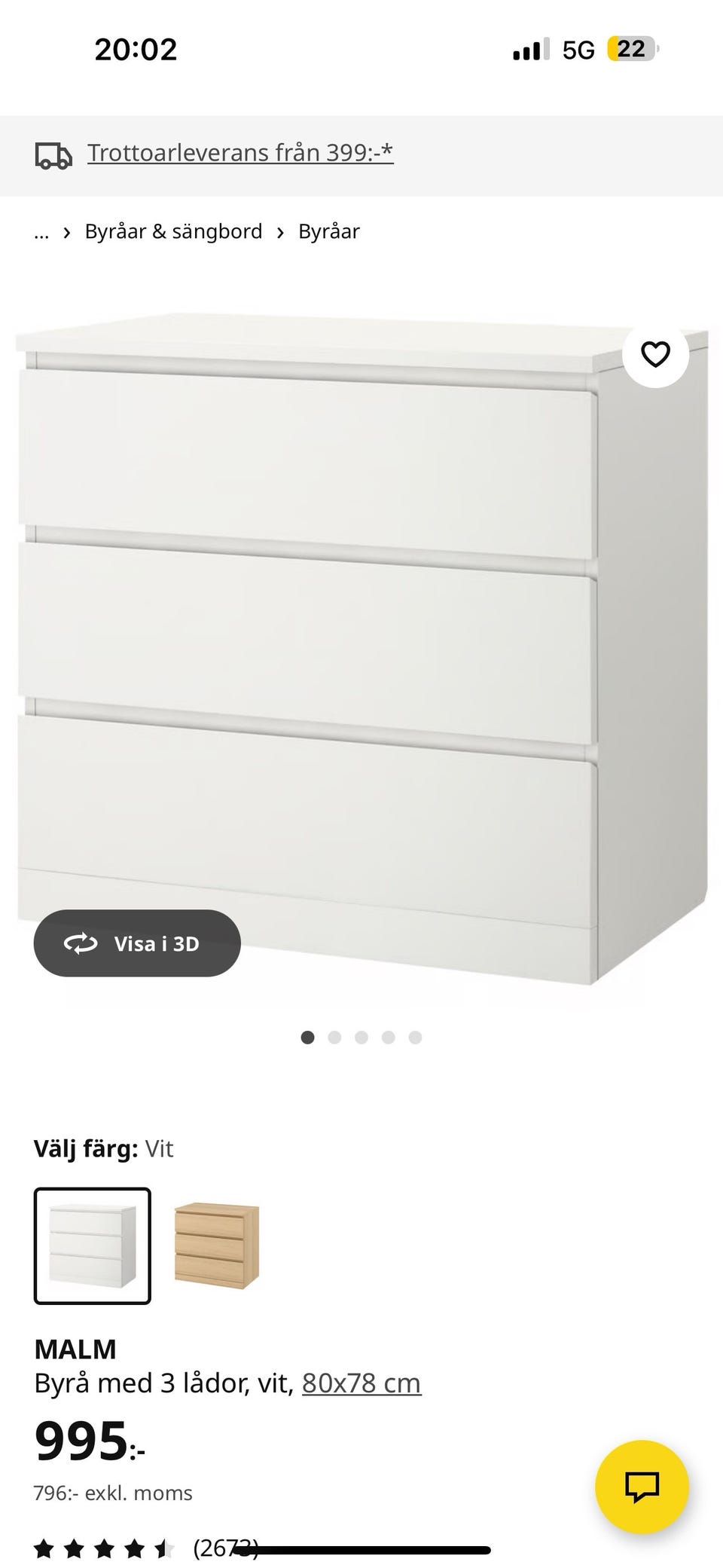Add MALM dresser to favorites
Image resolution: width=723 pixels, height=1568 pixels.
[x=655, y=354]
